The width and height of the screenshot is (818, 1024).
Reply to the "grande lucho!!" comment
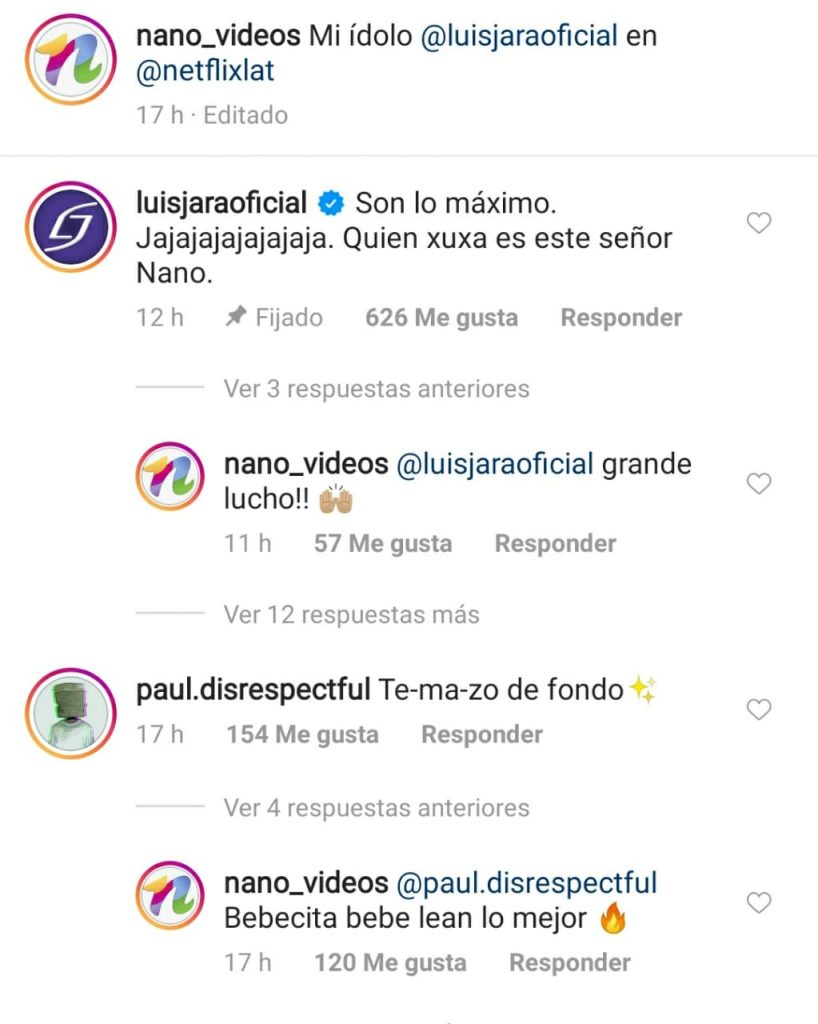pos(555,544)
